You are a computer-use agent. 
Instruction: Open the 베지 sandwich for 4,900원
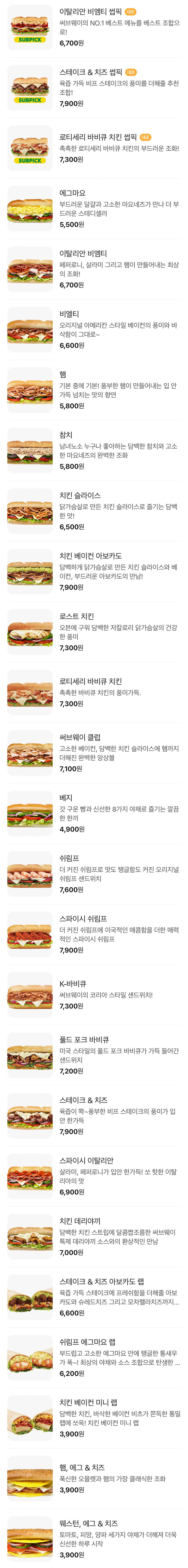point(94,813)
